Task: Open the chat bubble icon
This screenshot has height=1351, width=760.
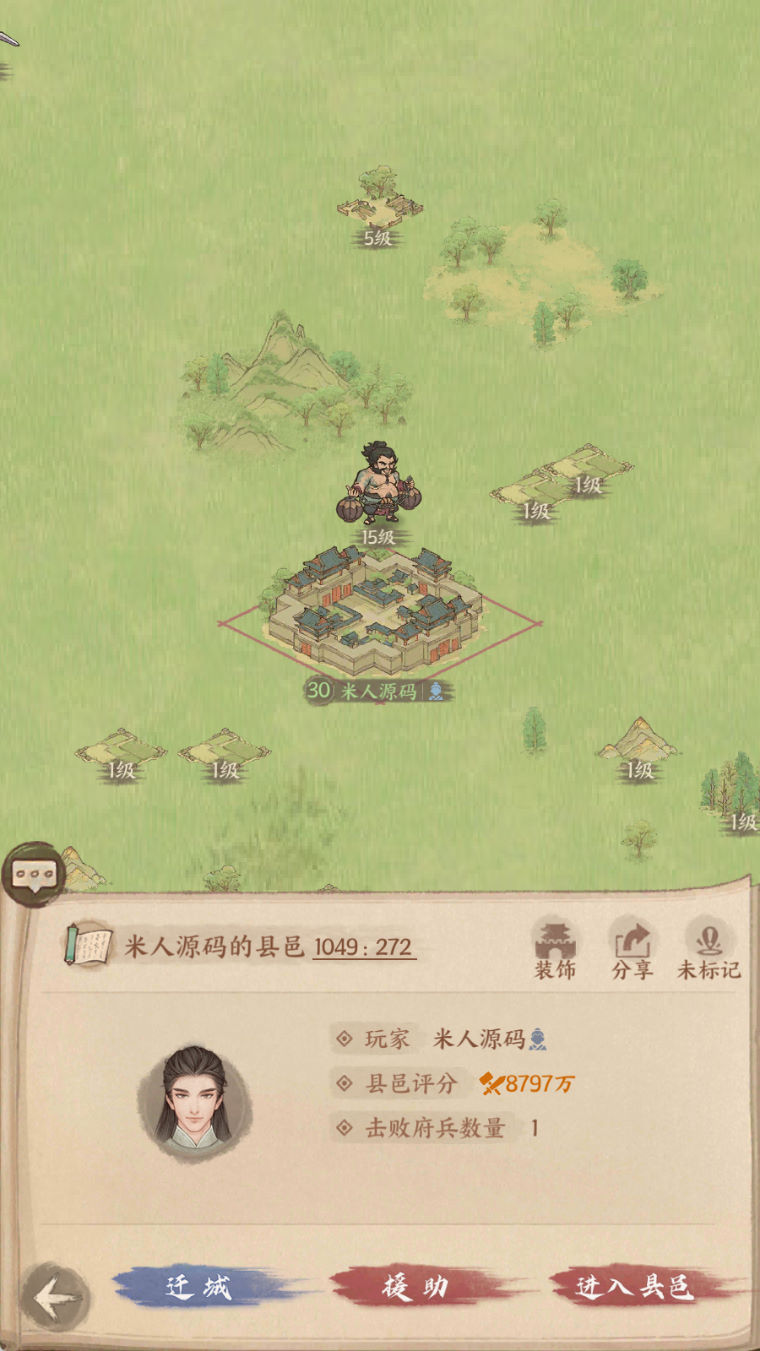Action: (33, 872)
